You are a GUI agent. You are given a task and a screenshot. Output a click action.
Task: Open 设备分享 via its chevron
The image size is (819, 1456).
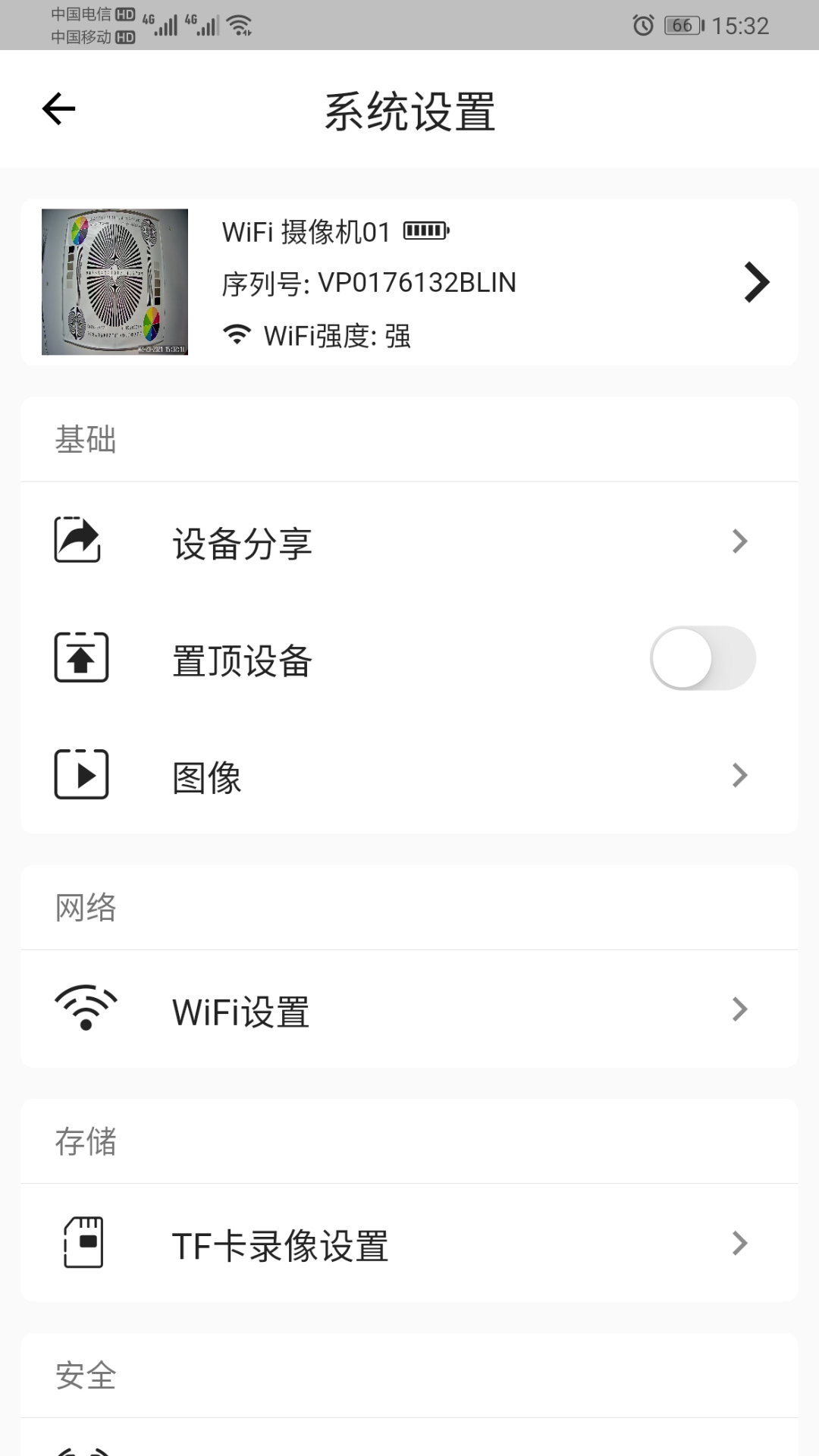(x=739, y=541)
